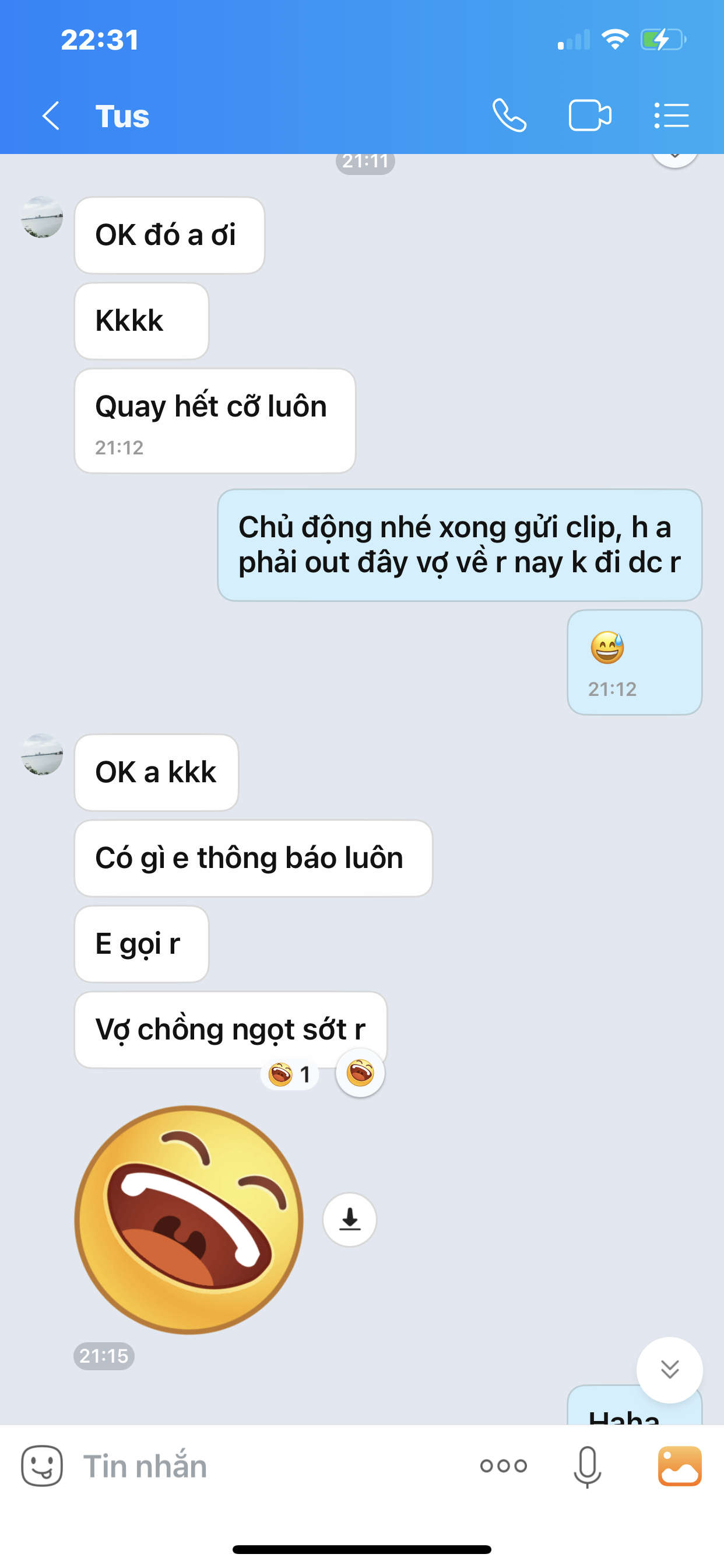Open the sticker and emoji picker

coord(42,1466)
